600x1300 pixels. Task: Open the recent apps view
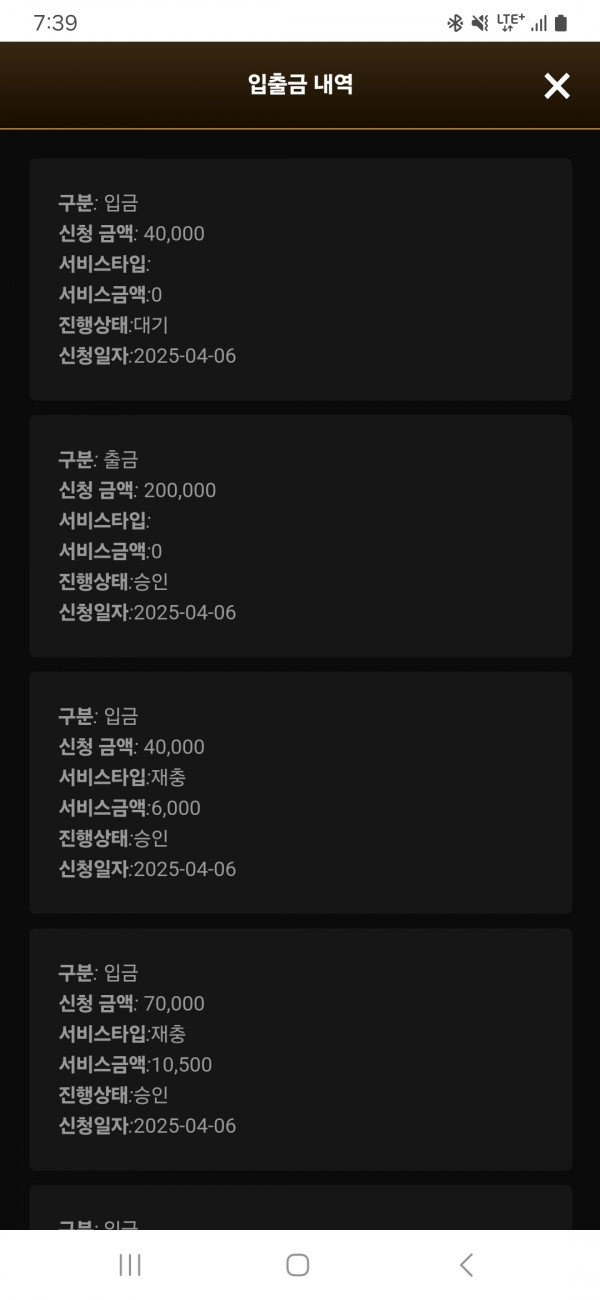click(130, 1265)
